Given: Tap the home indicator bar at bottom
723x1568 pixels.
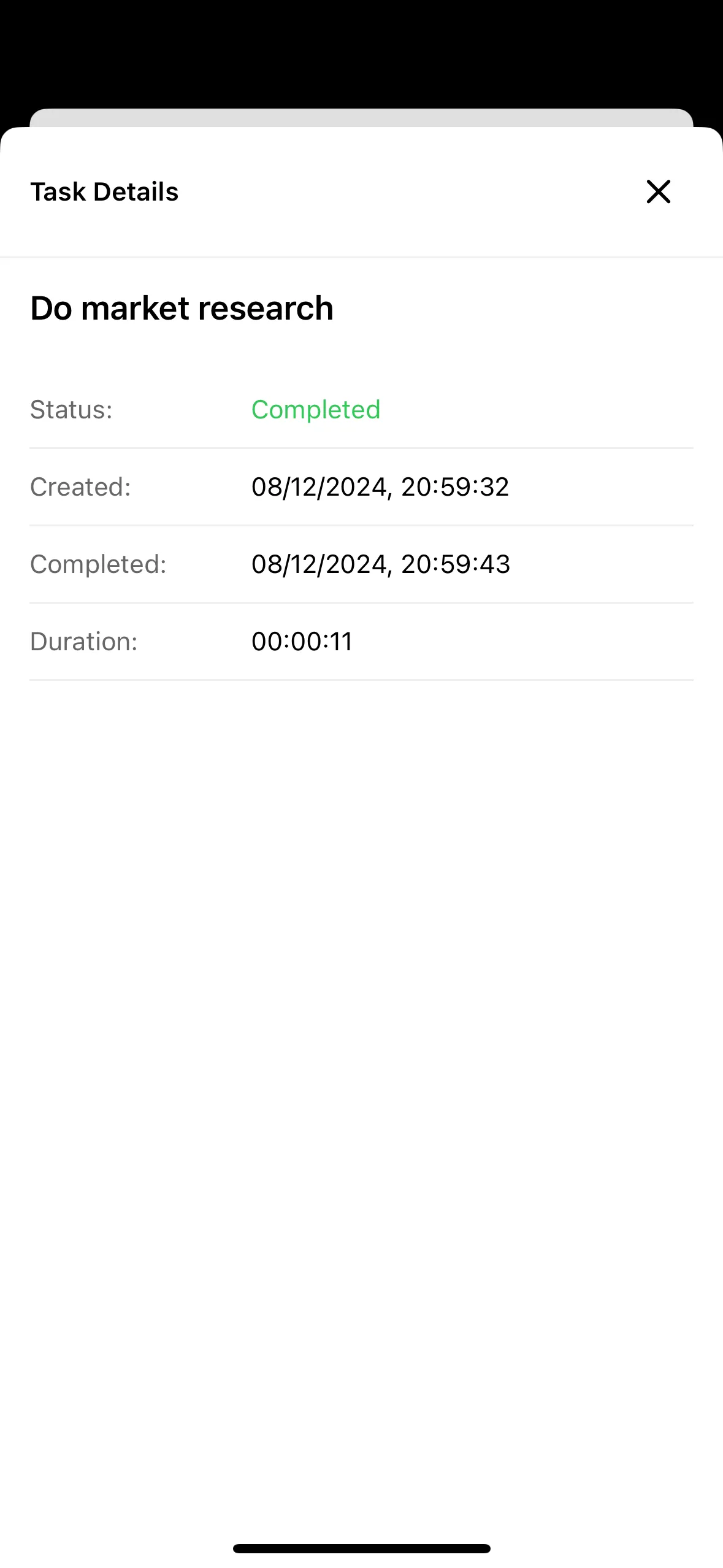Looking at the screenshot, I should pos(361,1548).
